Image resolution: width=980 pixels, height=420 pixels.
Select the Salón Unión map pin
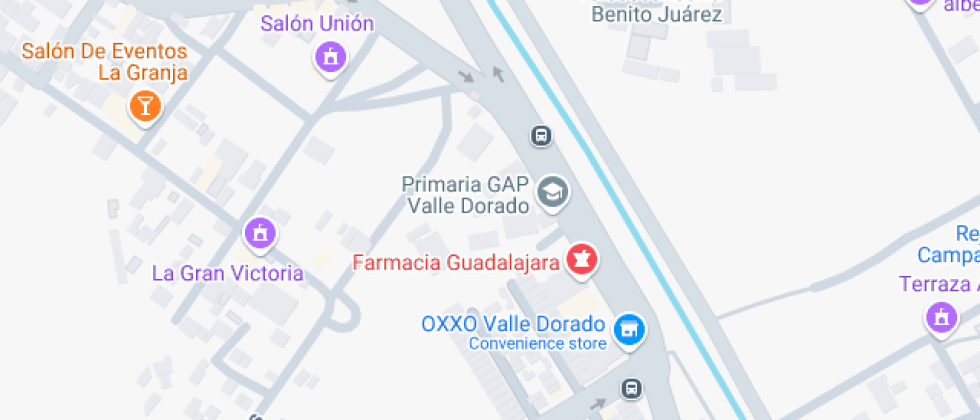coord(331,57)
